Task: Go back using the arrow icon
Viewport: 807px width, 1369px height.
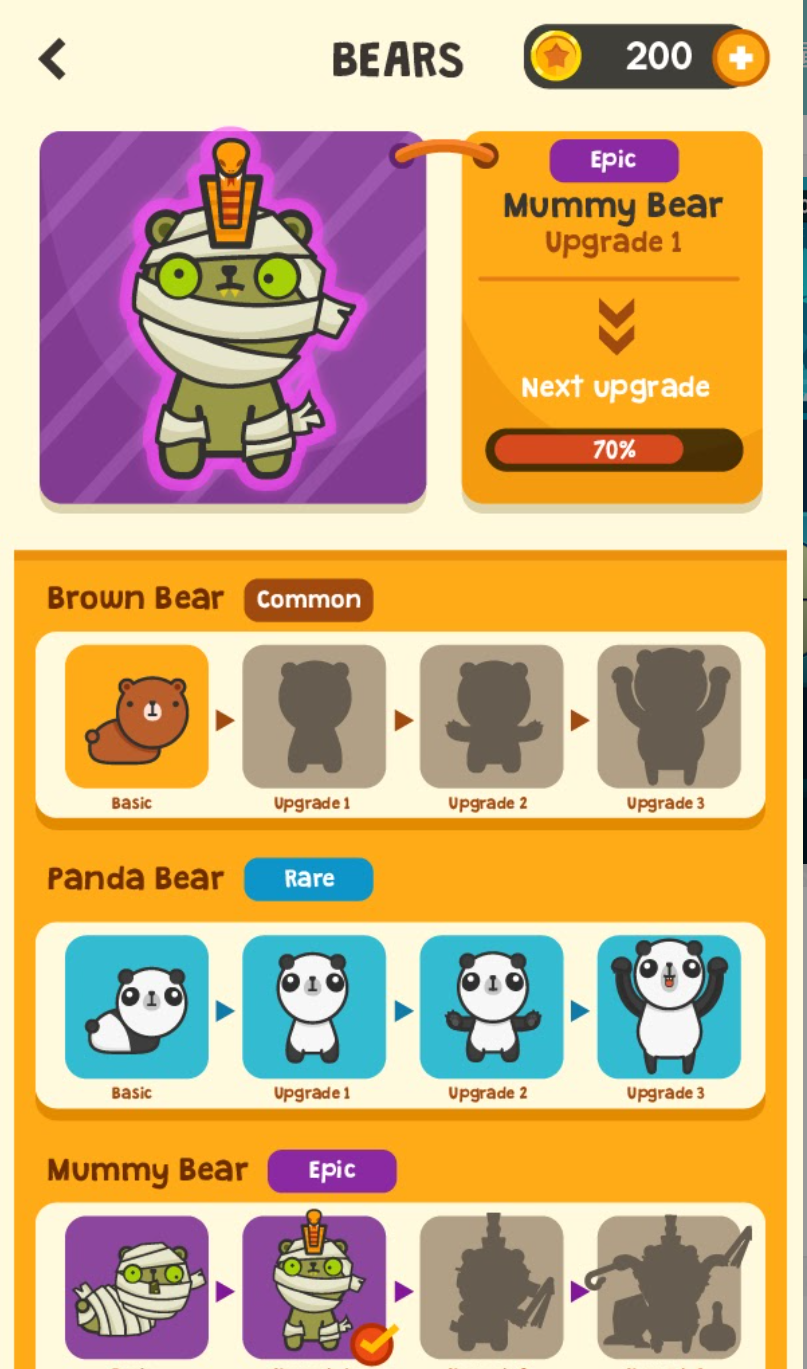Action: [52, 59]
